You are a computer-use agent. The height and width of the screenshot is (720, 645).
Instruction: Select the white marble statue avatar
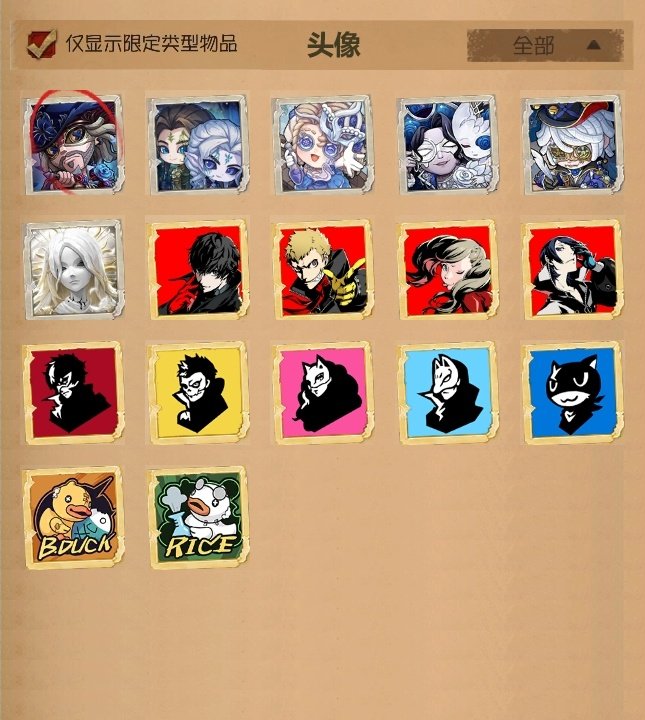click(73, 269)
